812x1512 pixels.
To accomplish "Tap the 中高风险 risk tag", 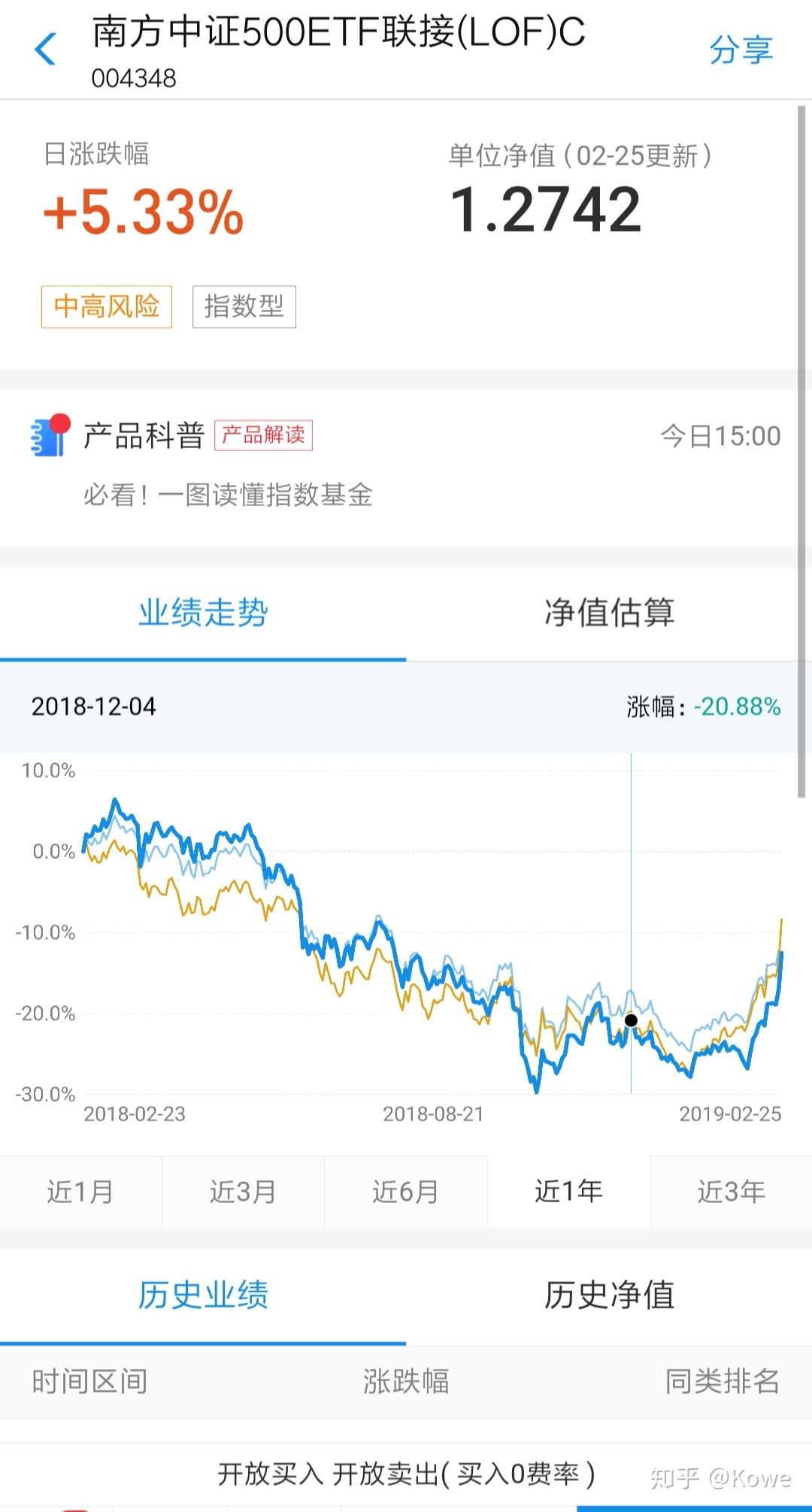I will (107, 307).
